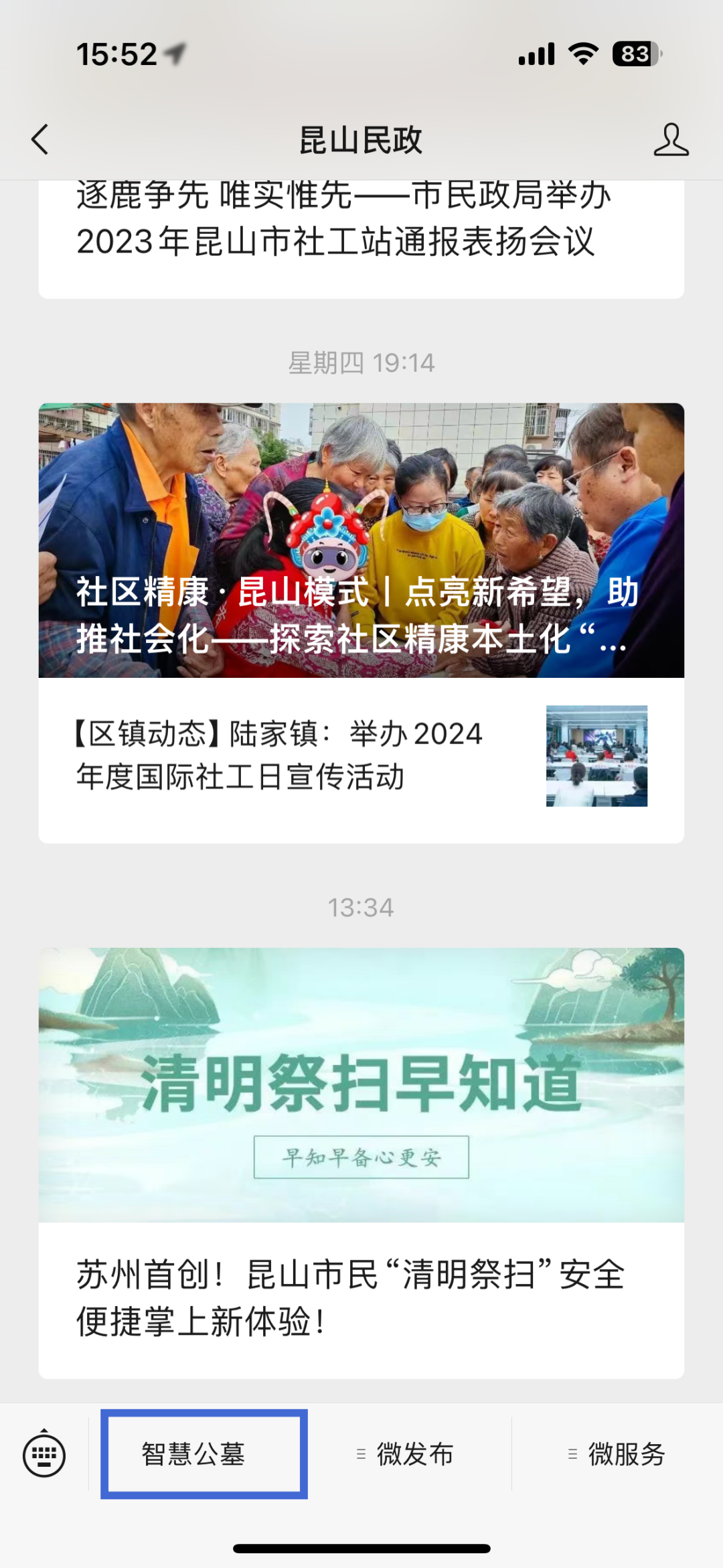723x1568 pixels.
Task: Expand the 微发布 menu
Action: [x=406, y=1454]
